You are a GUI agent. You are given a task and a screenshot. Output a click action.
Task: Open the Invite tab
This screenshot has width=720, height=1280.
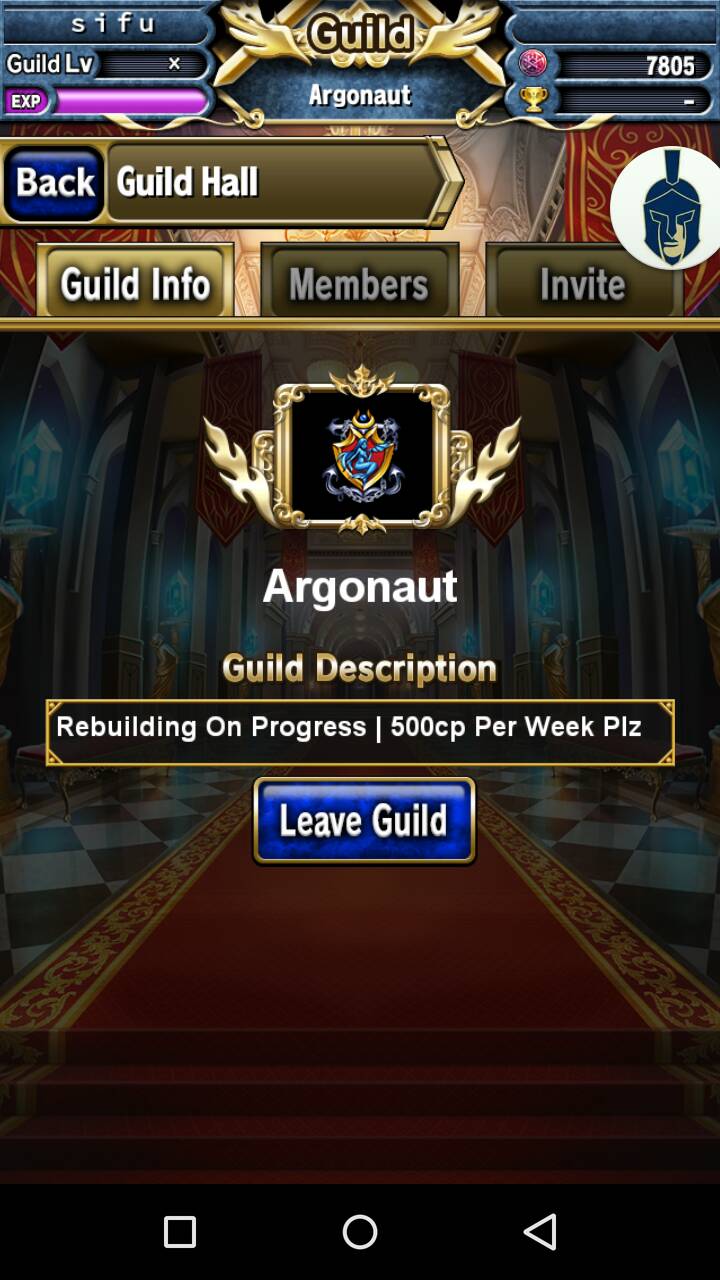[x=582, y=284]
